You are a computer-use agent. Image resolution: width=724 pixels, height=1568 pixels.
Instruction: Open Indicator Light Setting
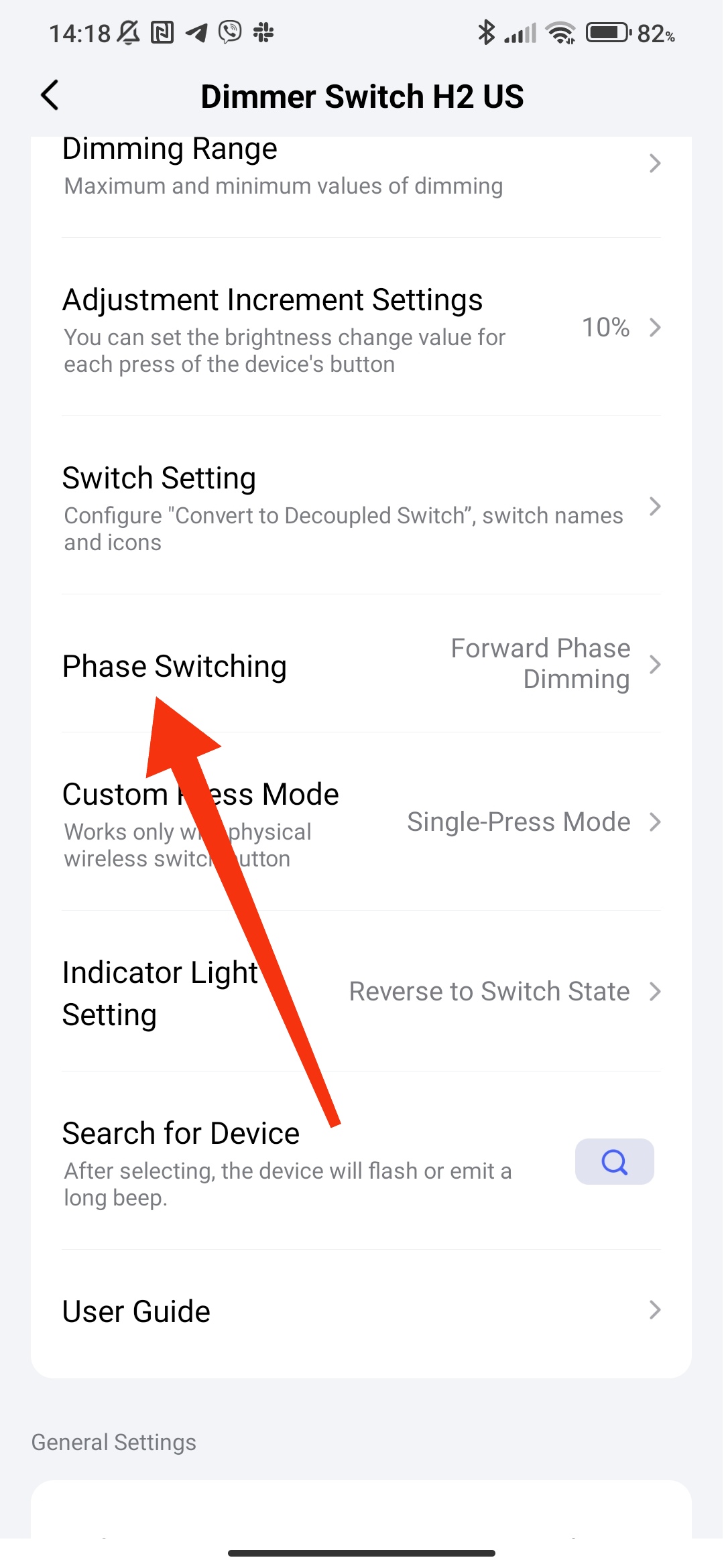click(361, 992)
